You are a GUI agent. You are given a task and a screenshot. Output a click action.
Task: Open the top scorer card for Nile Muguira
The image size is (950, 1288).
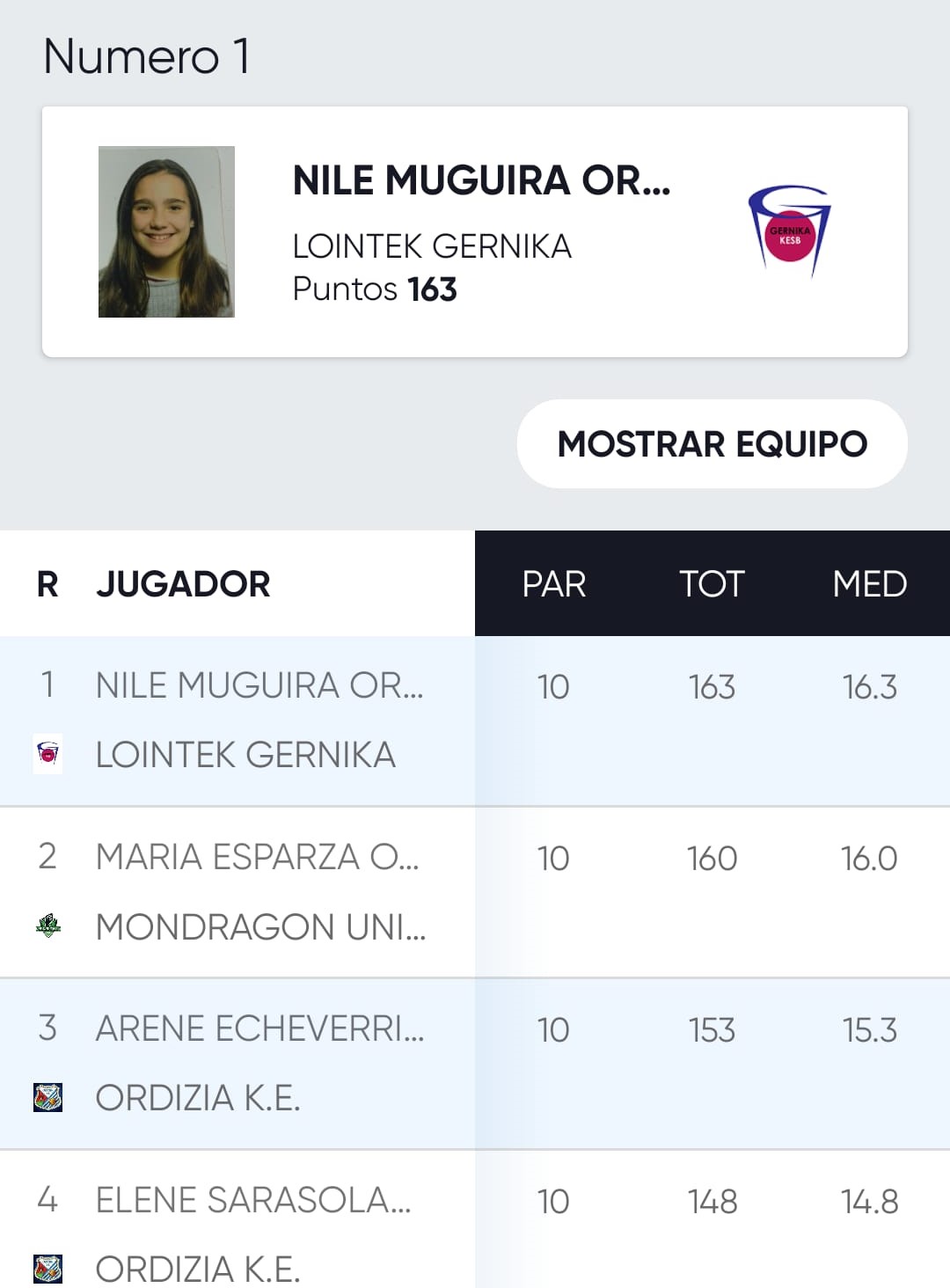coord(475,231)
